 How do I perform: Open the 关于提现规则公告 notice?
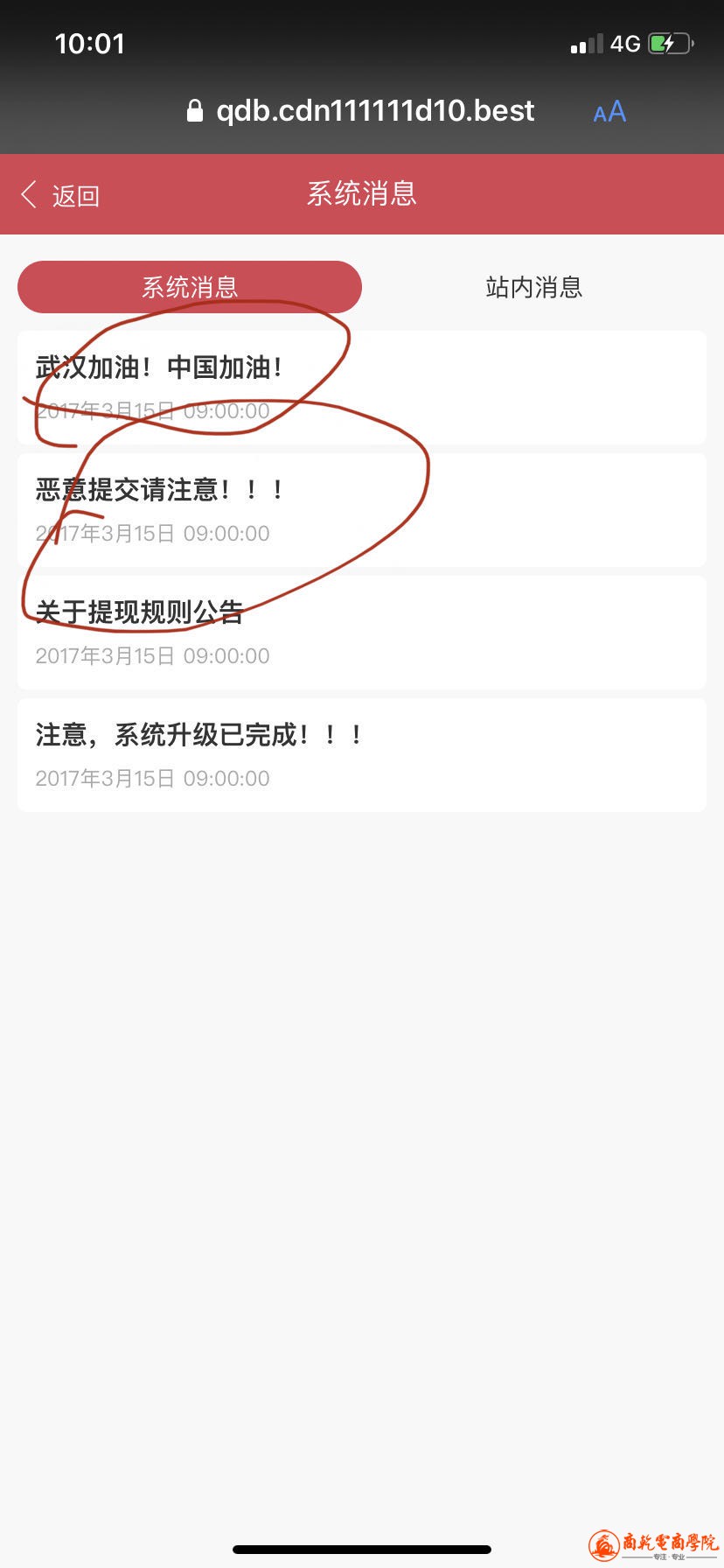361,632
